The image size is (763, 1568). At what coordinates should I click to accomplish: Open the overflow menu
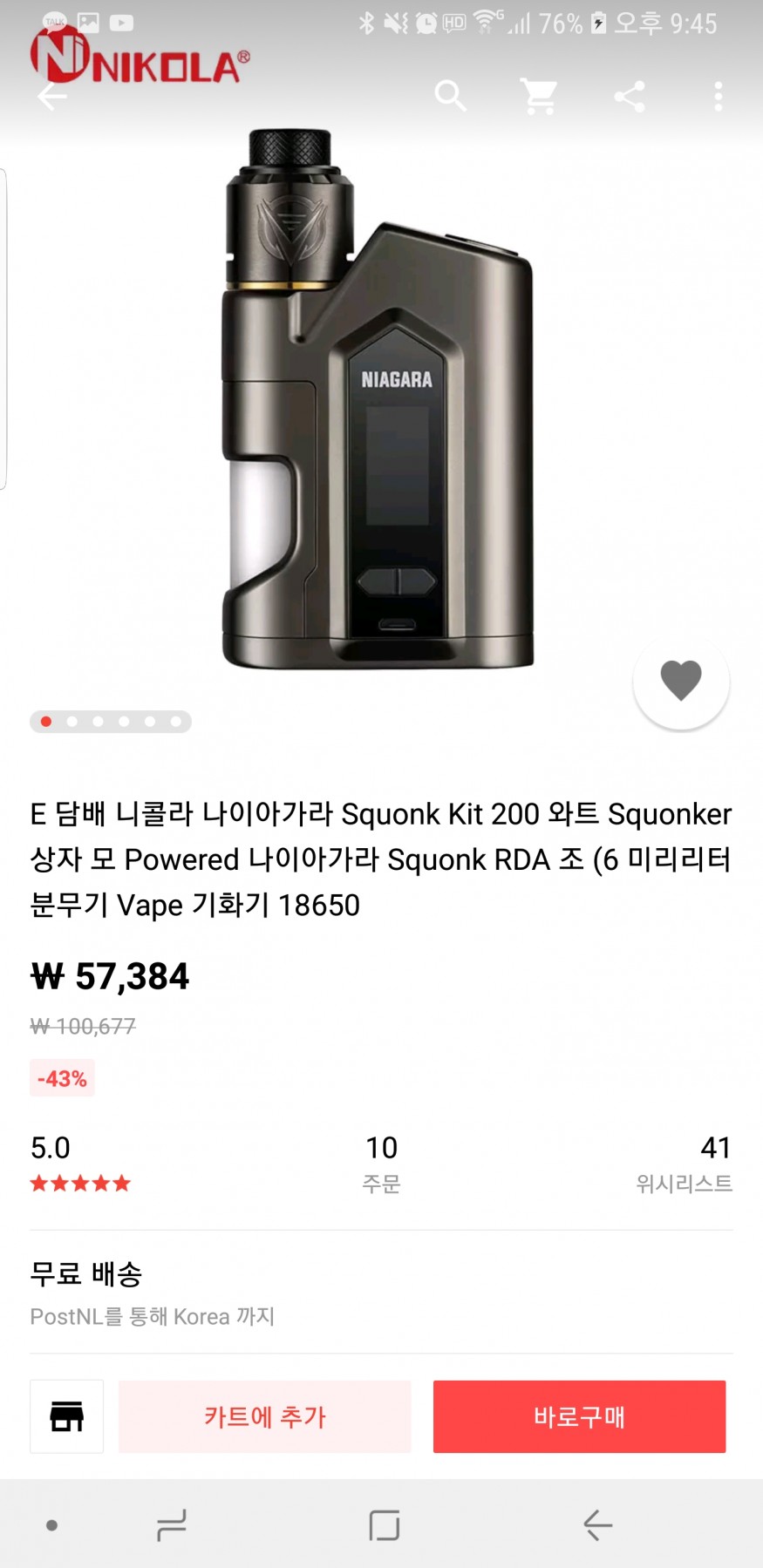coord(718,96)
